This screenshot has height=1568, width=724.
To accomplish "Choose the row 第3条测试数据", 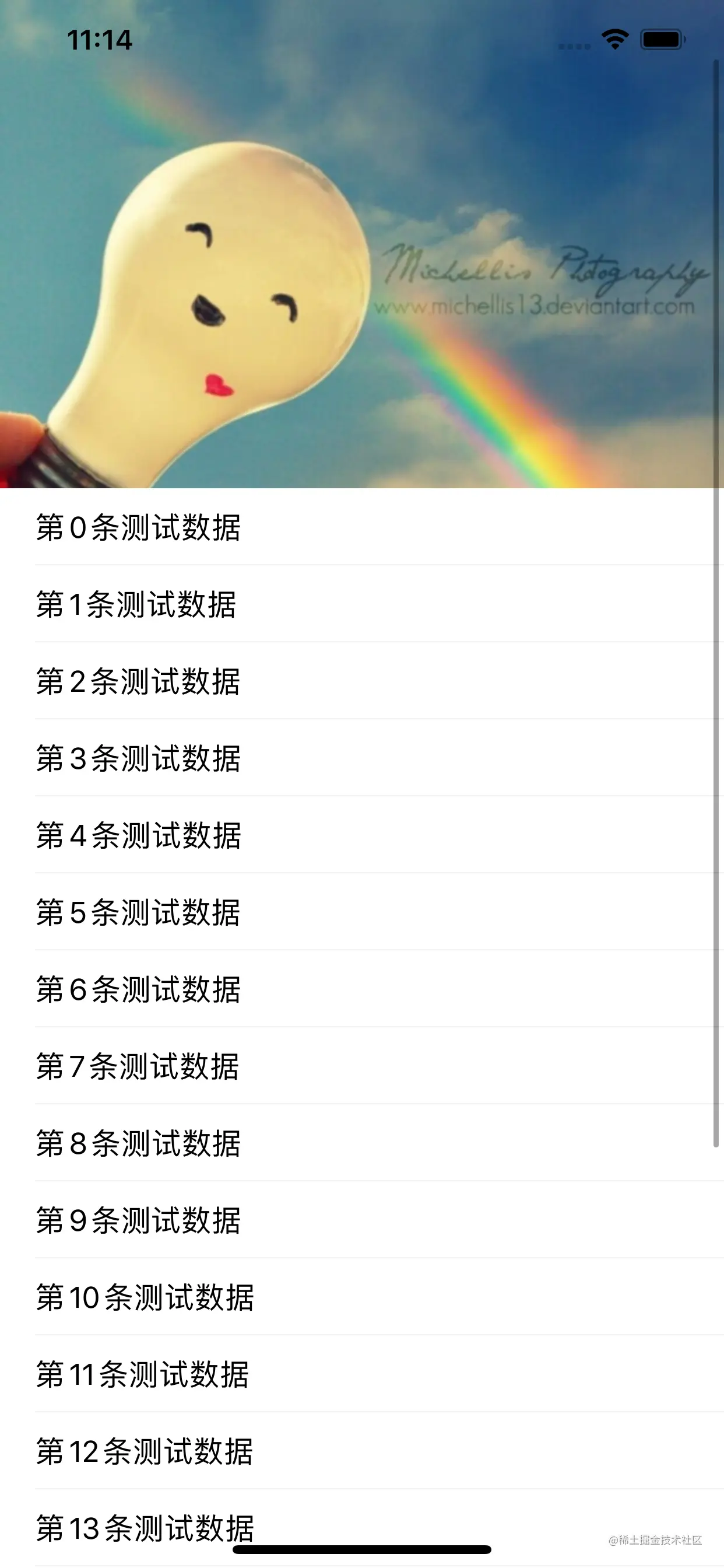I will [139, 758].
